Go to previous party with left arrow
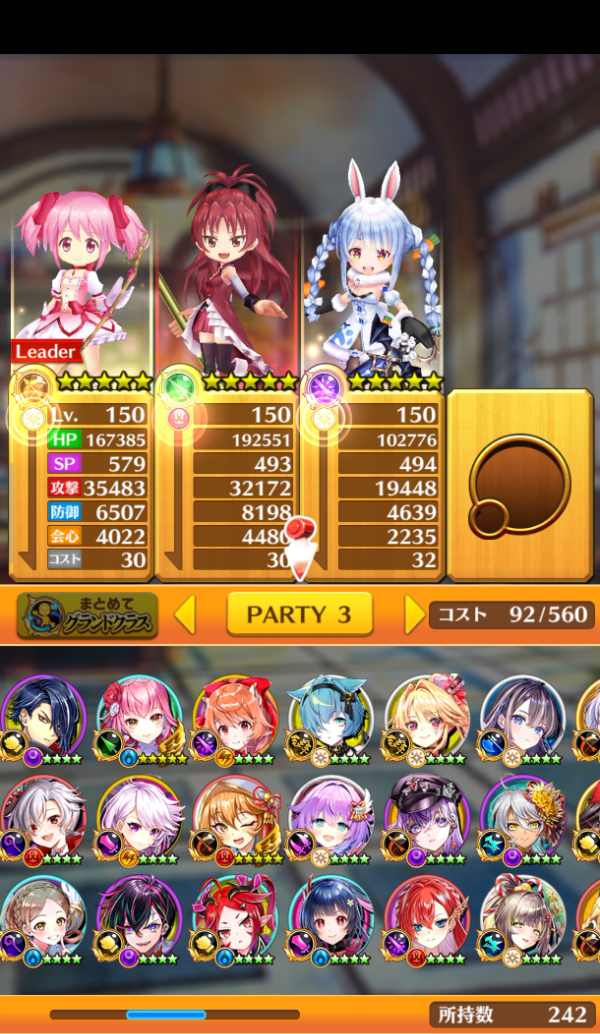 186,615
